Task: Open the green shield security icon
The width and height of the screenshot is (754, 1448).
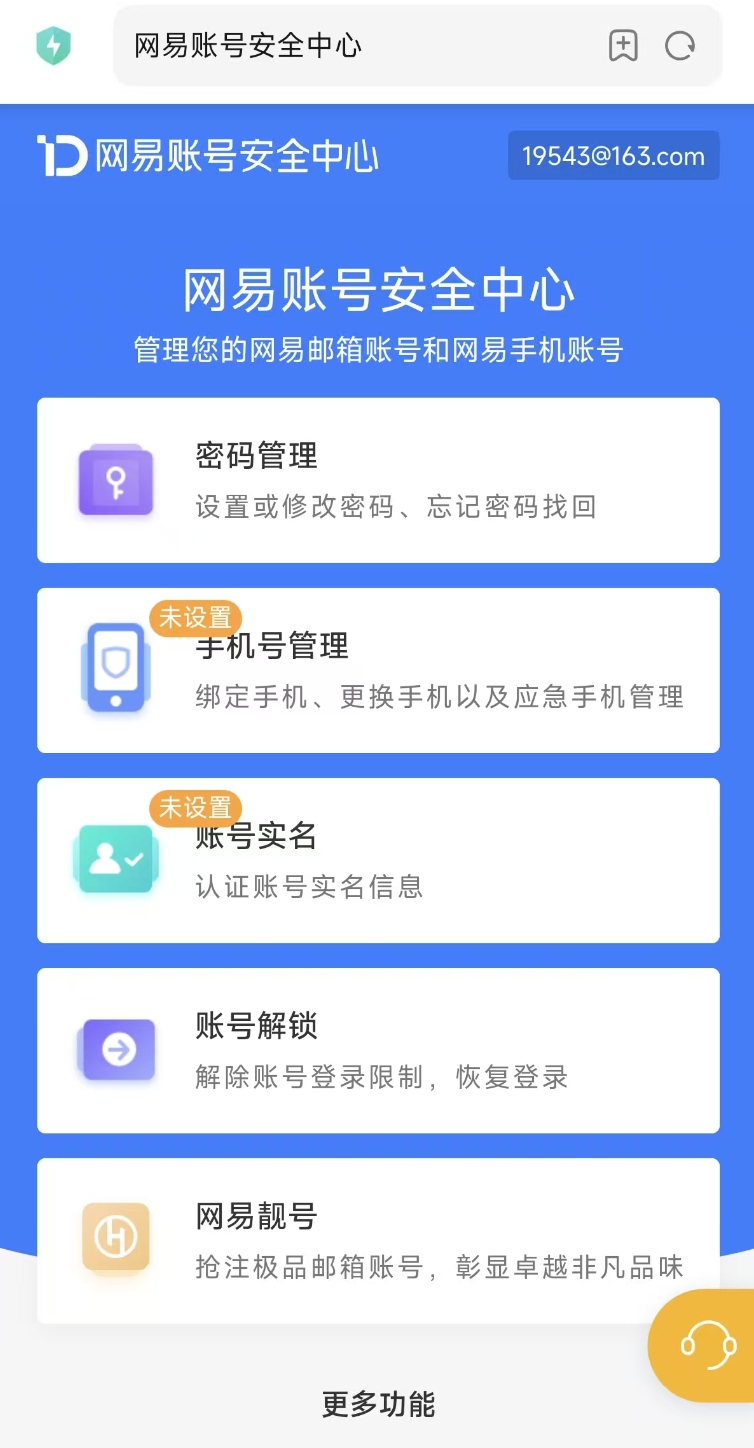Action: pos(53,46)
